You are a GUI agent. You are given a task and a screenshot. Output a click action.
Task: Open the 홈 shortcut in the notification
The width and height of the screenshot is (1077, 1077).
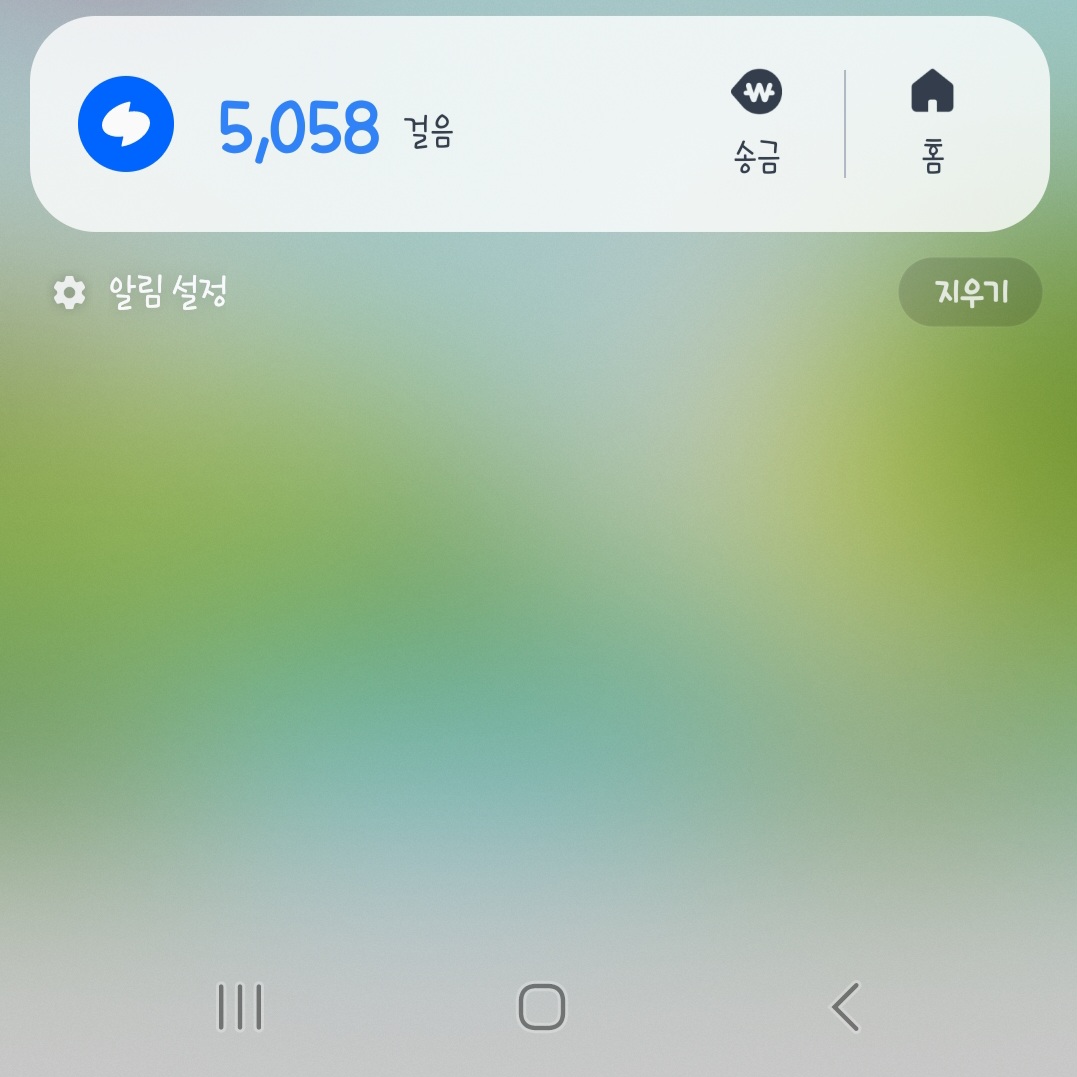coord(932,122)
